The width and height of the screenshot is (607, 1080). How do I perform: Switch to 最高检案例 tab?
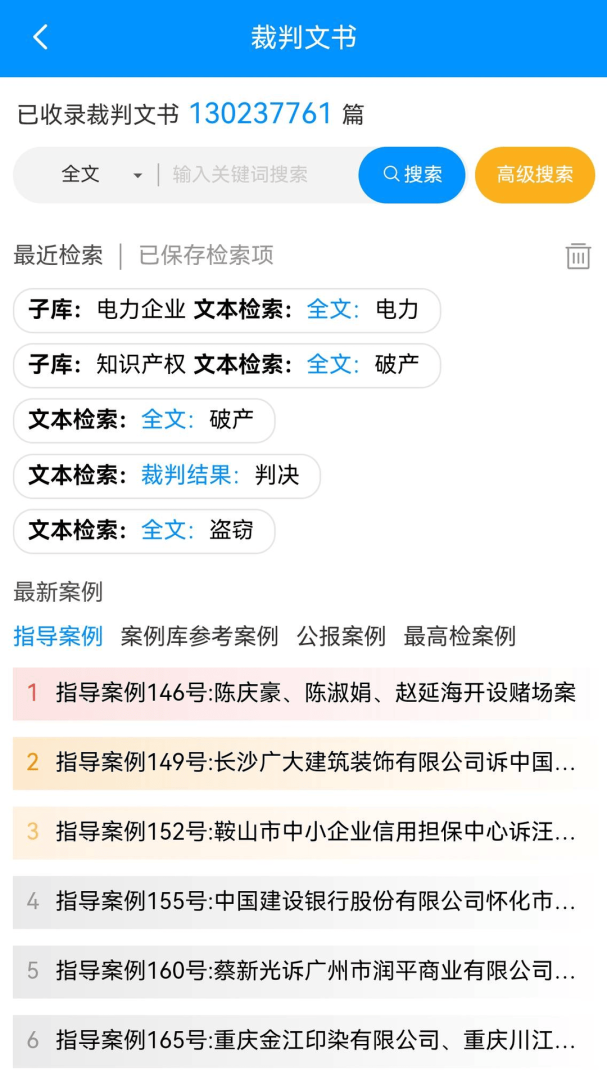coord(460,636)
